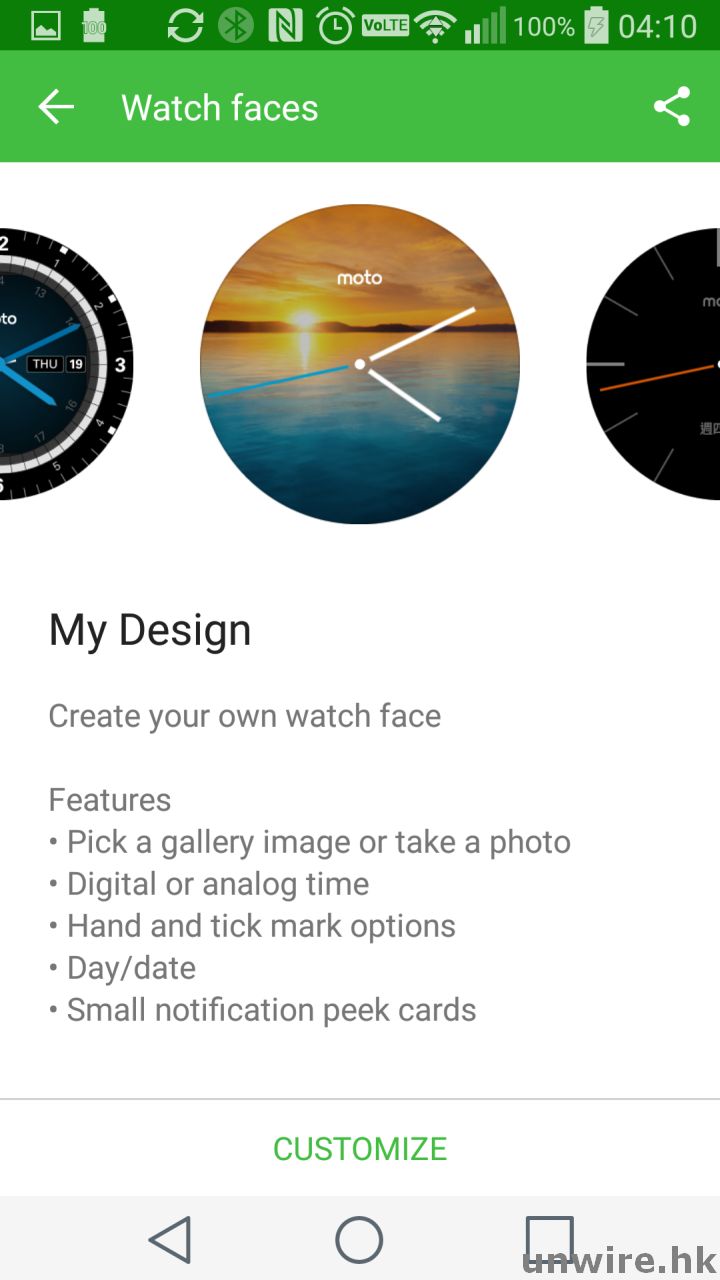Select the blue dial watch face with THU 19
The height and width of the screenshot is (1280, 720).
(x=60, y=364)
